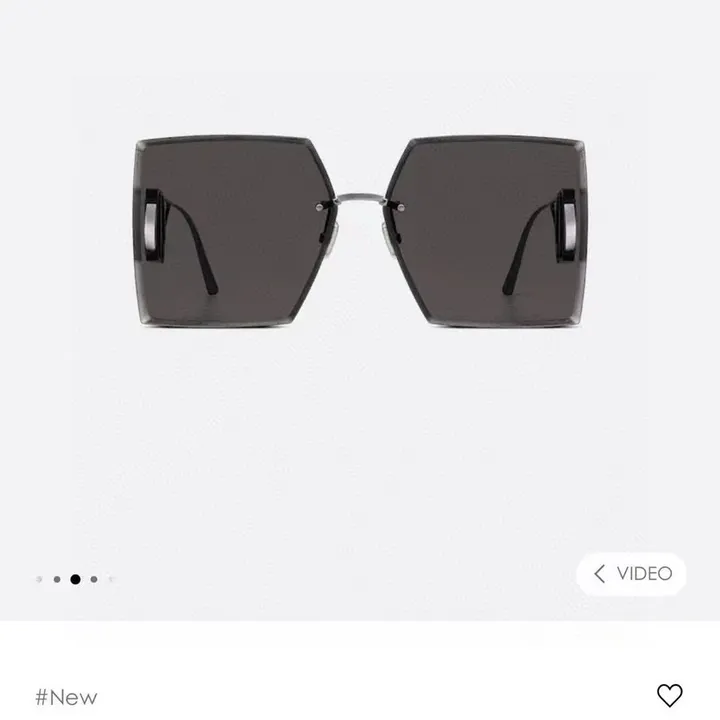Image resolution: width=720 pixels, height=720 pixels.
Task: Jump to the first image indicator dot
Action: tap(39, 579)
